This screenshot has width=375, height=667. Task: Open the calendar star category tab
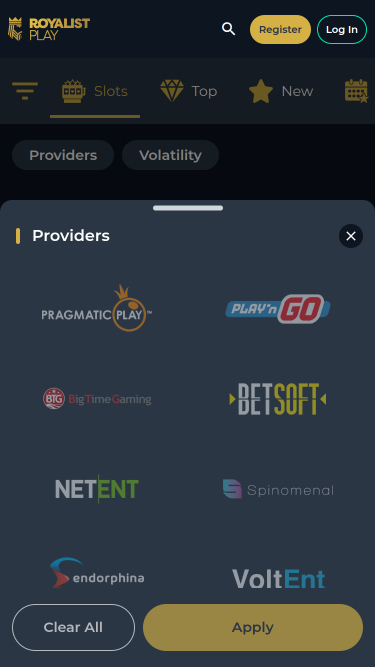356,91
